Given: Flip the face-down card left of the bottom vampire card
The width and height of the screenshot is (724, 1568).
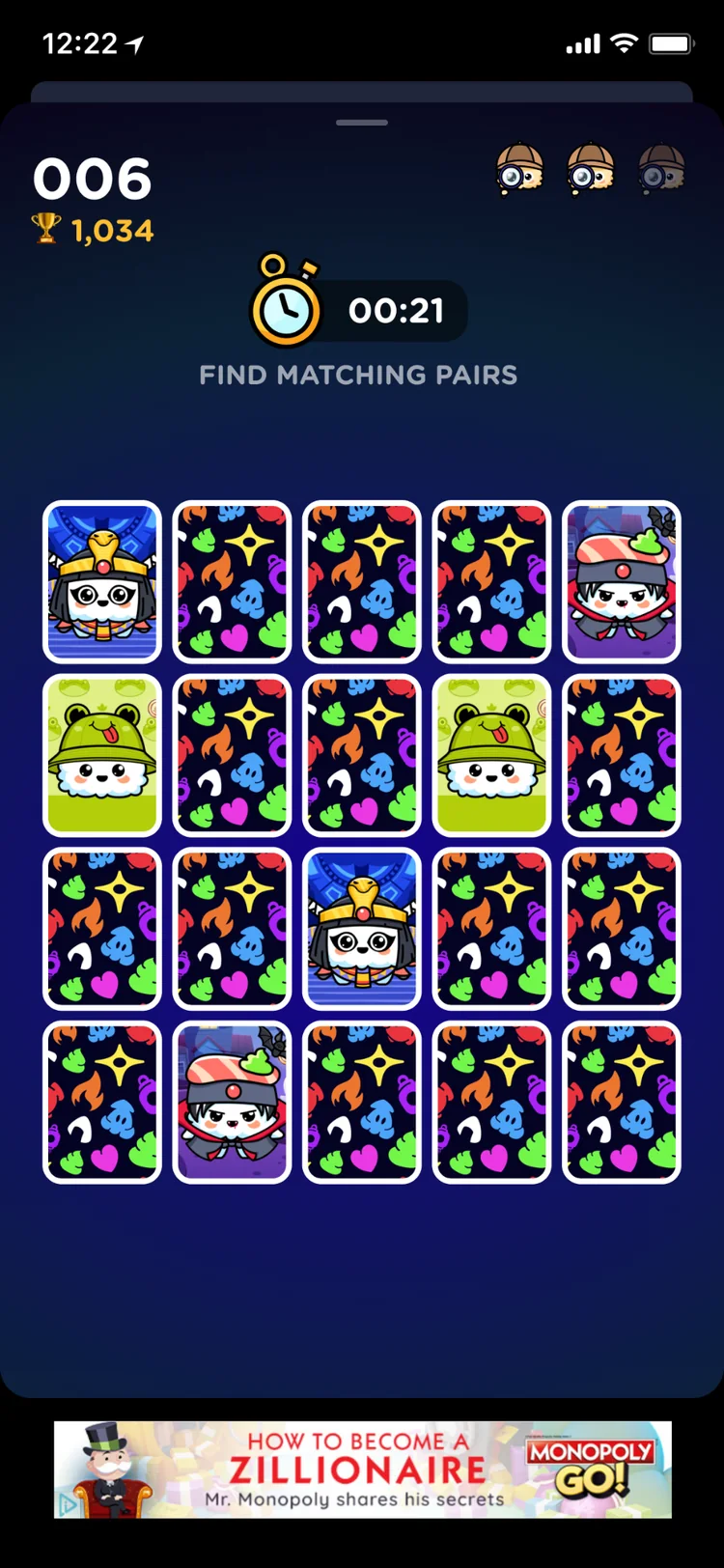Looking at the screenshot, I should tap(102, 1103).
